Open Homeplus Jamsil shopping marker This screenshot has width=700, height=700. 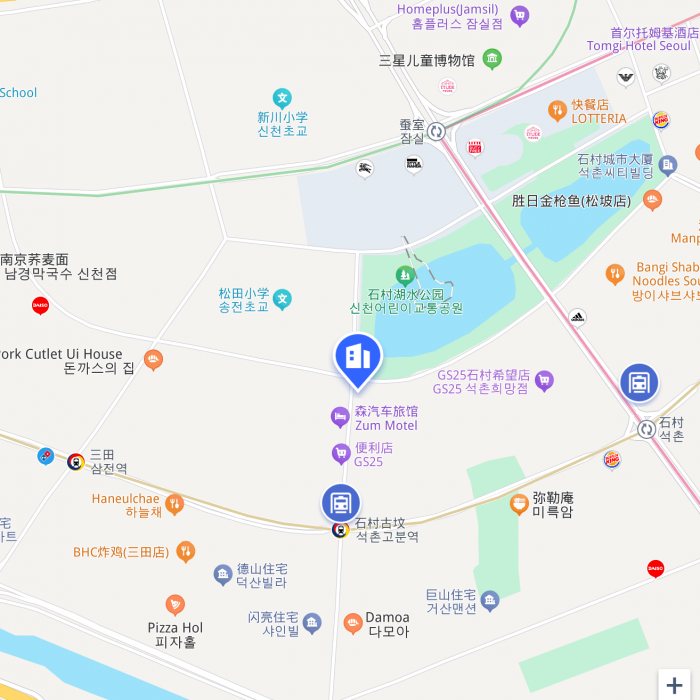[519, 15]
